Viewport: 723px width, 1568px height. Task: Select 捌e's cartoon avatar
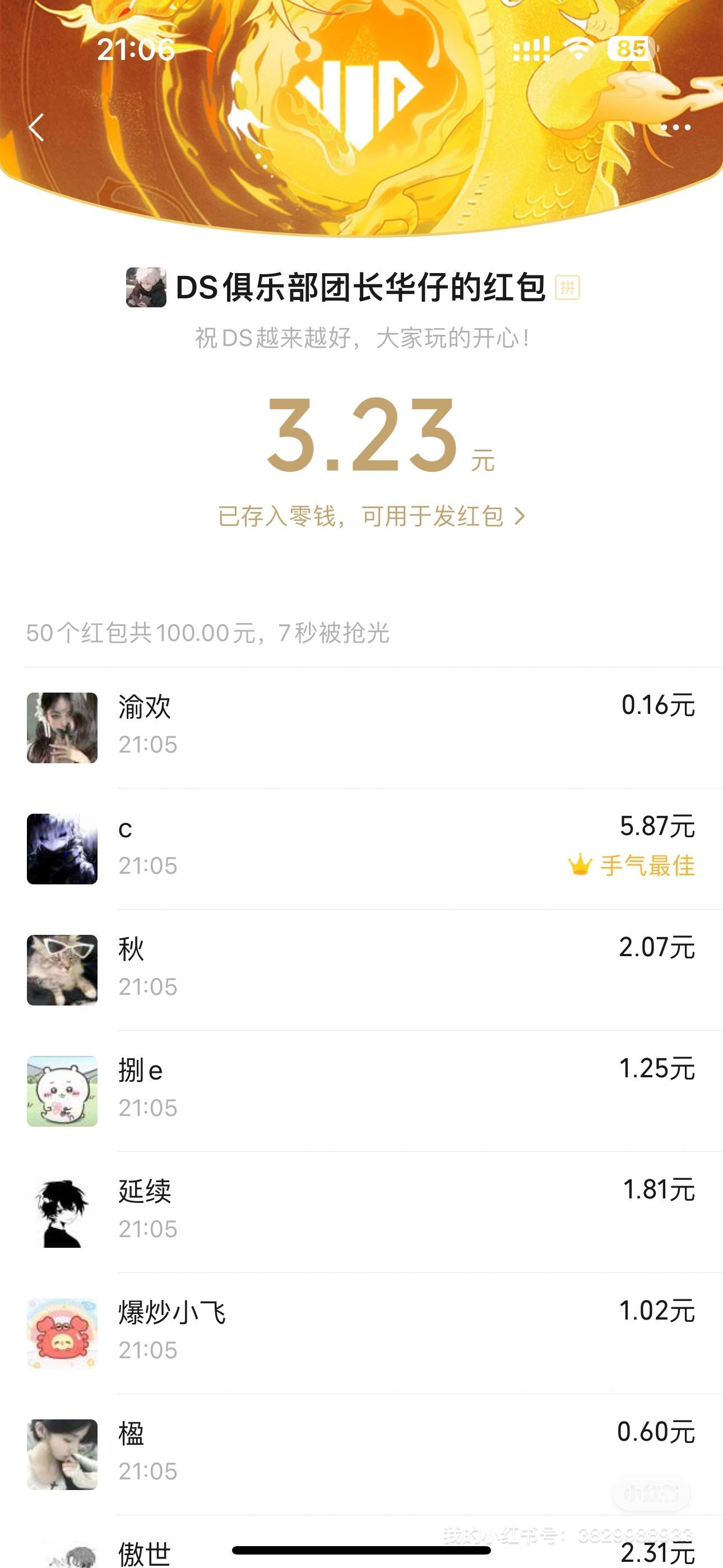(62, 1090)
